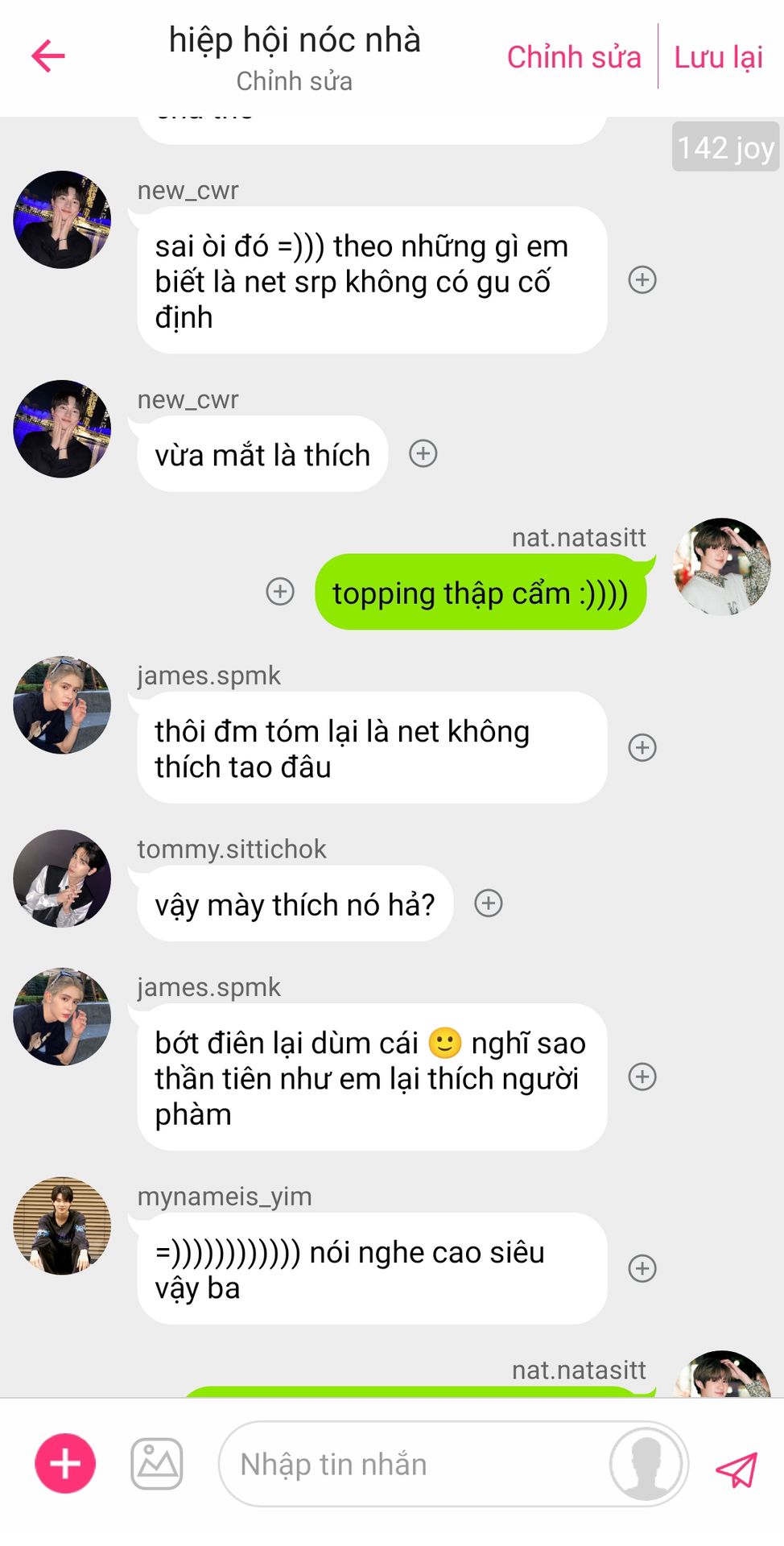
Task: Tap plus icon beside 'topping thập cẩm'
Action: (280, 591)
